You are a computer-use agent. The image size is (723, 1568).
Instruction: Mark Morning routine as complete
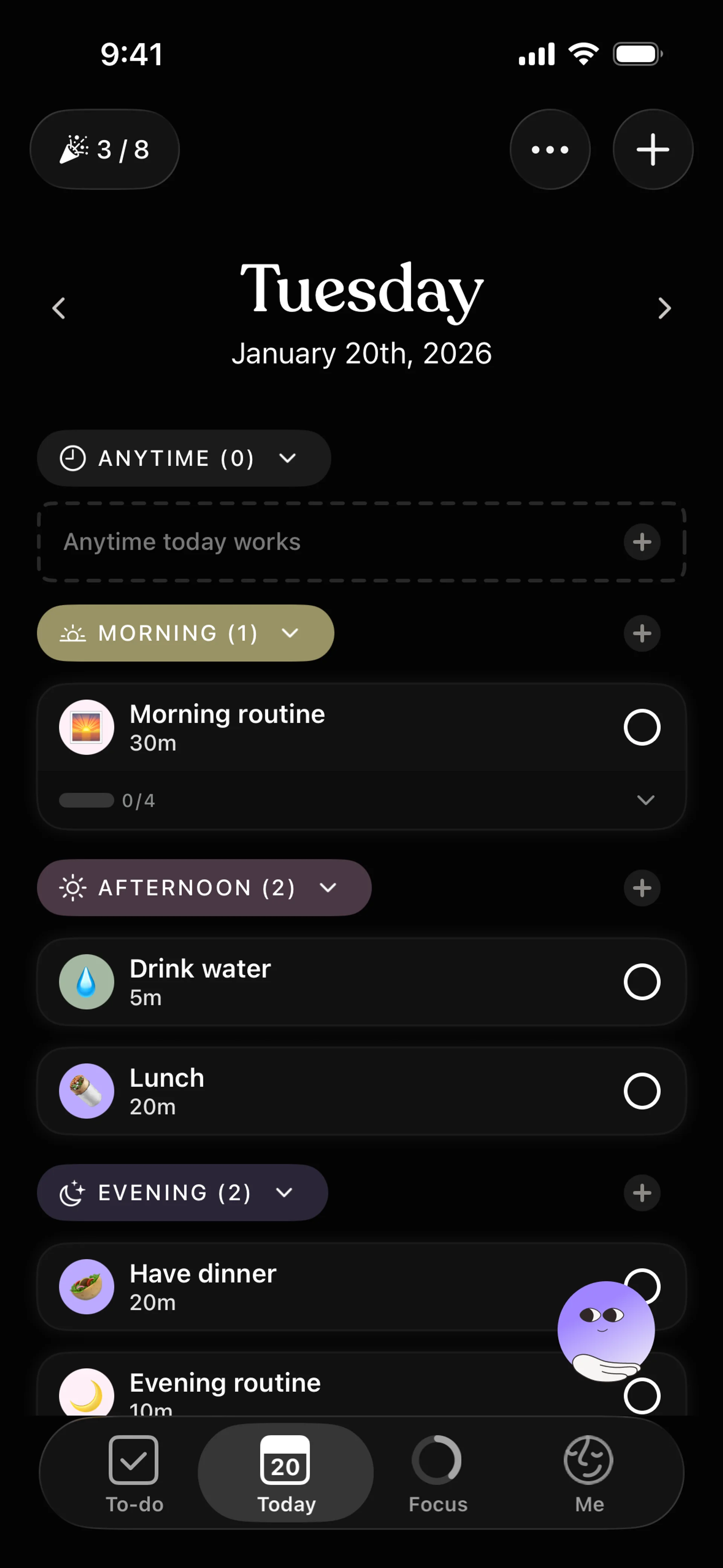coord(641,727)
